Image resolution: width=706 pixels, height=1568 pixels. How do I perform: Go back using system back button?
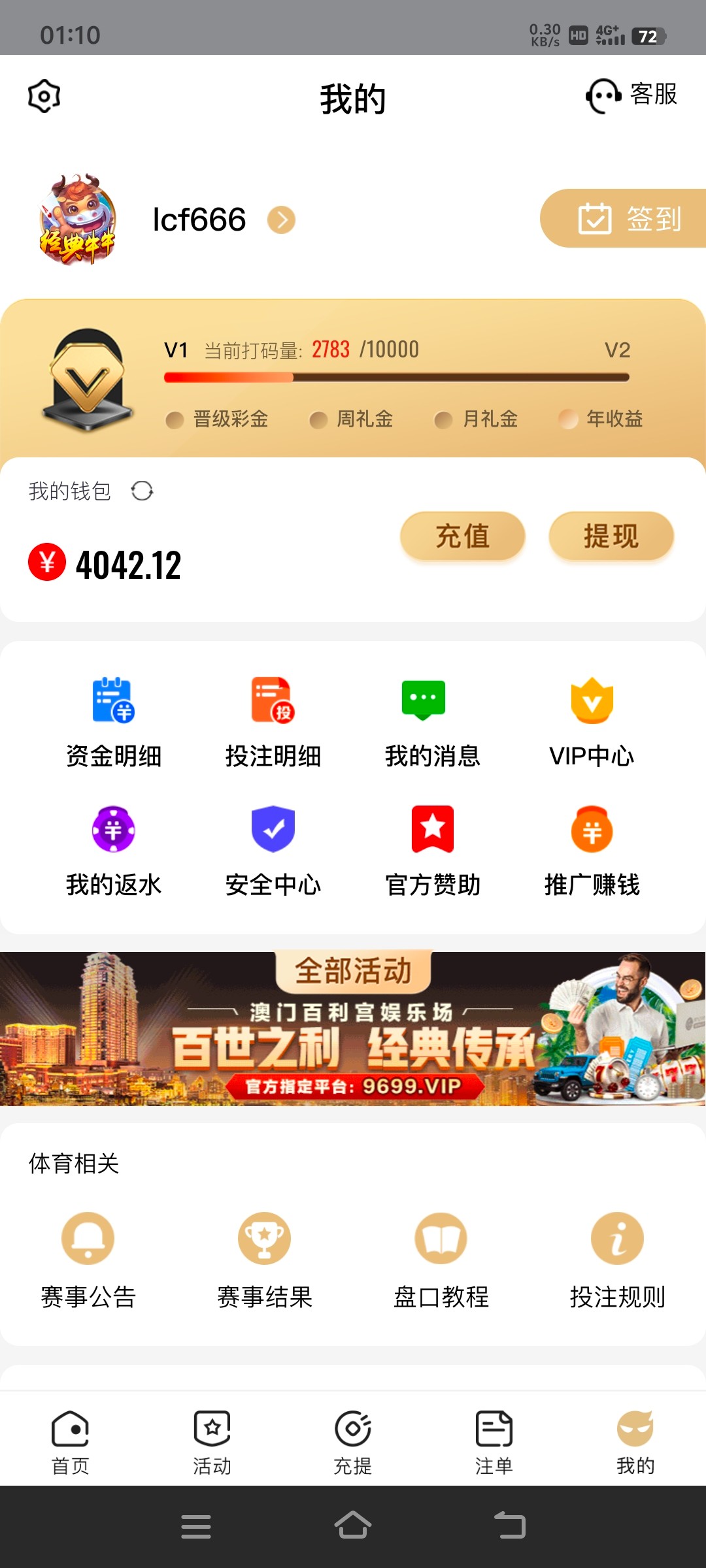point(510,1526)
